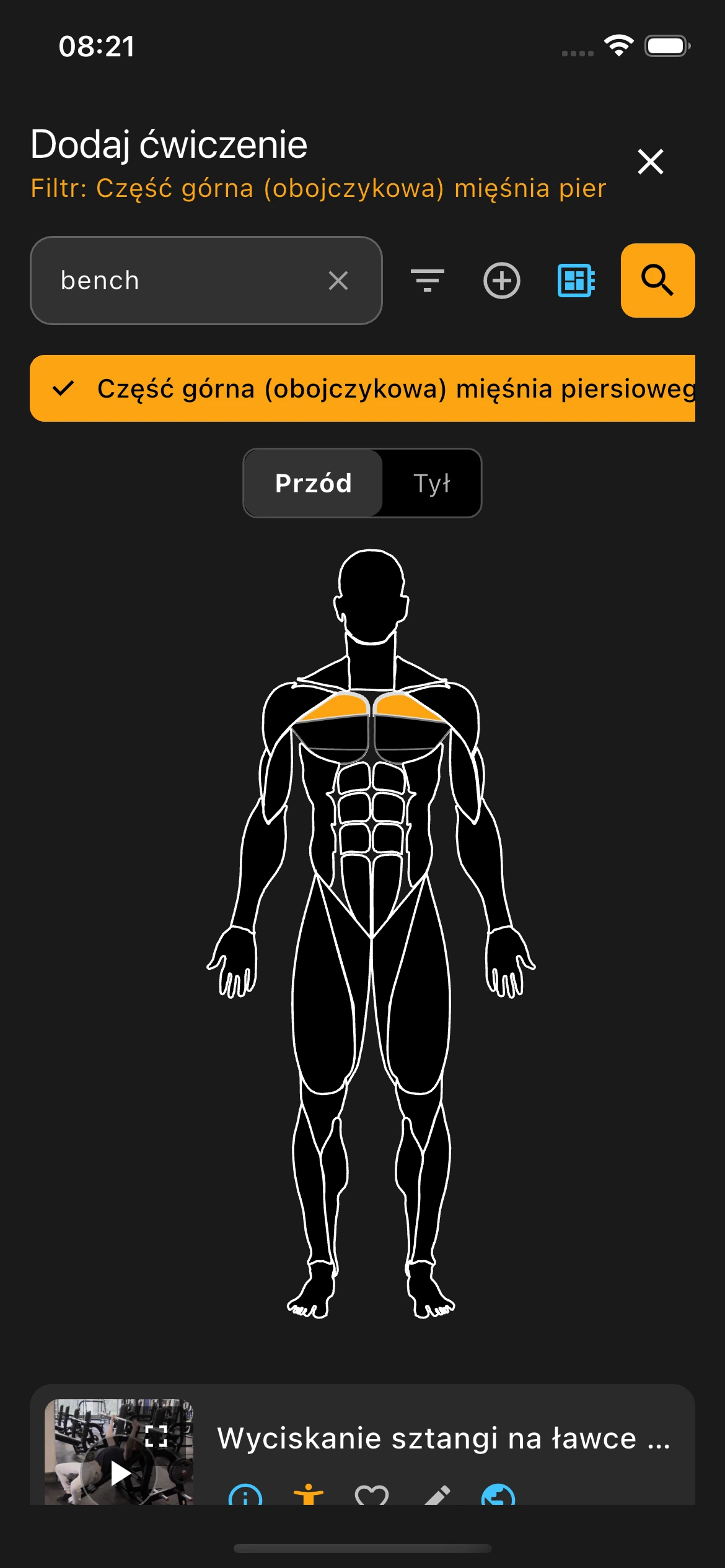Deselect the Część górna (obojczykowa) filter chip
The width and height of the screenshot is (725, 1568).
point(362,388)
